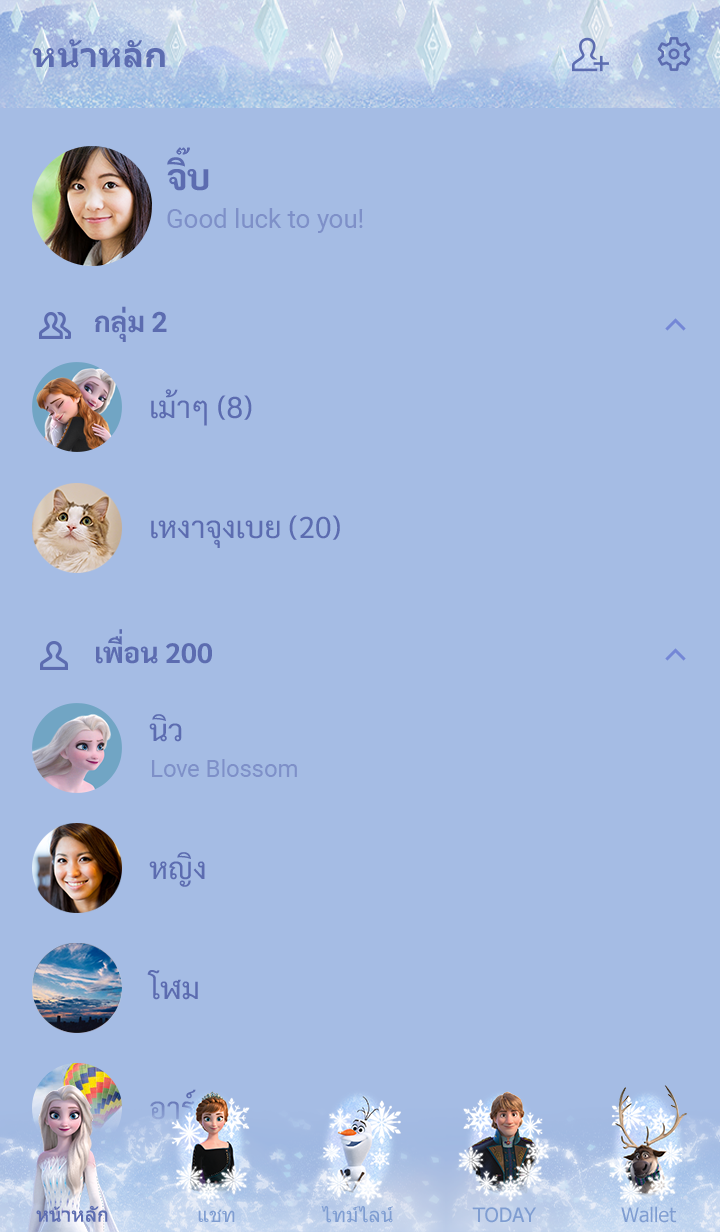Viewport: 720px width, 1232px height.
Task: View friend โฟม's profile
Action: click(174, 988)
